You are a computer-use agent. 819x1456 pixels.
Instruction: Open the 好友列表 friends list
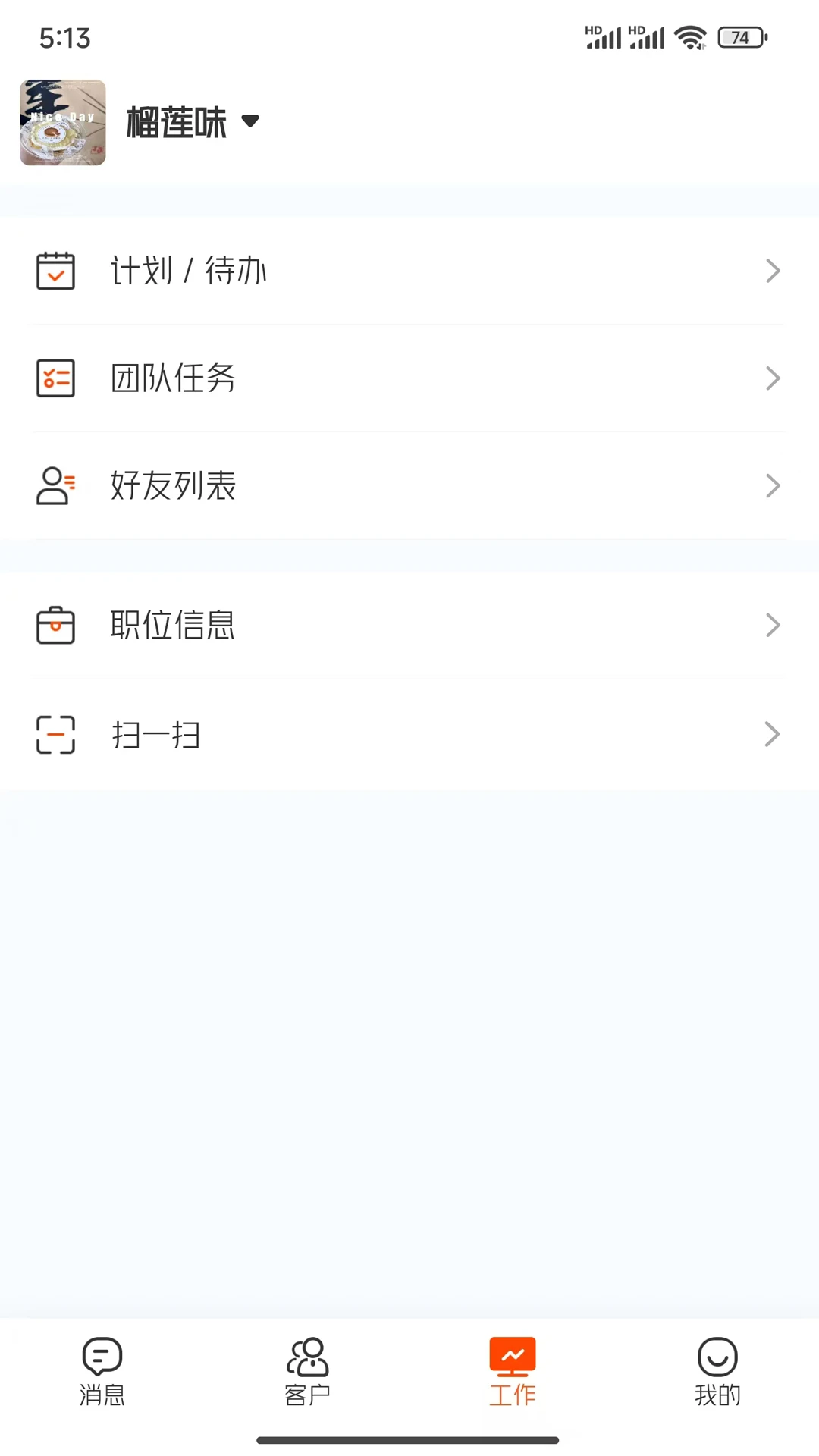(409, 486)
